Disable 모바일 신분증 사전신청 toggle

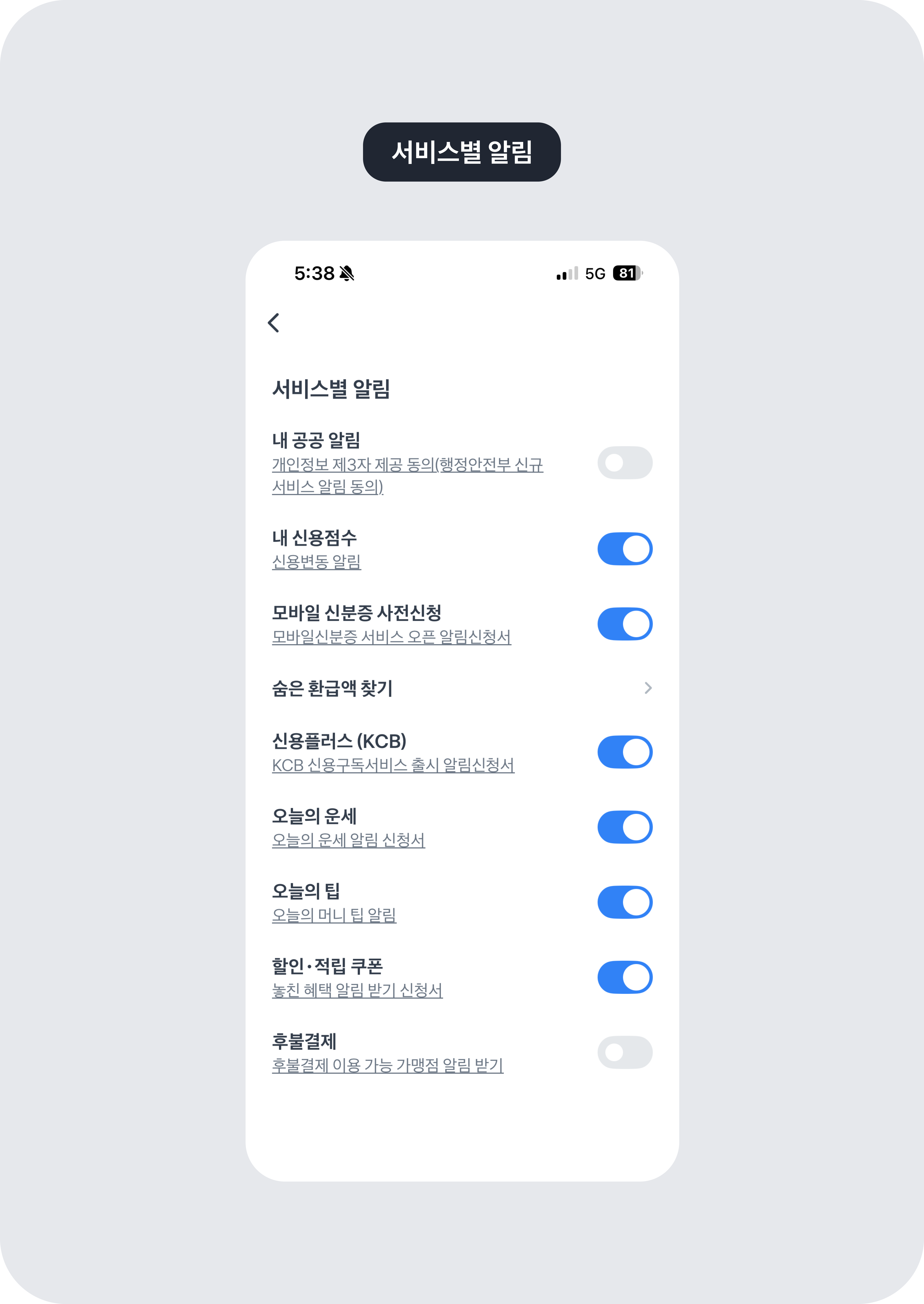pyautogui.click(x=624, y=624)
